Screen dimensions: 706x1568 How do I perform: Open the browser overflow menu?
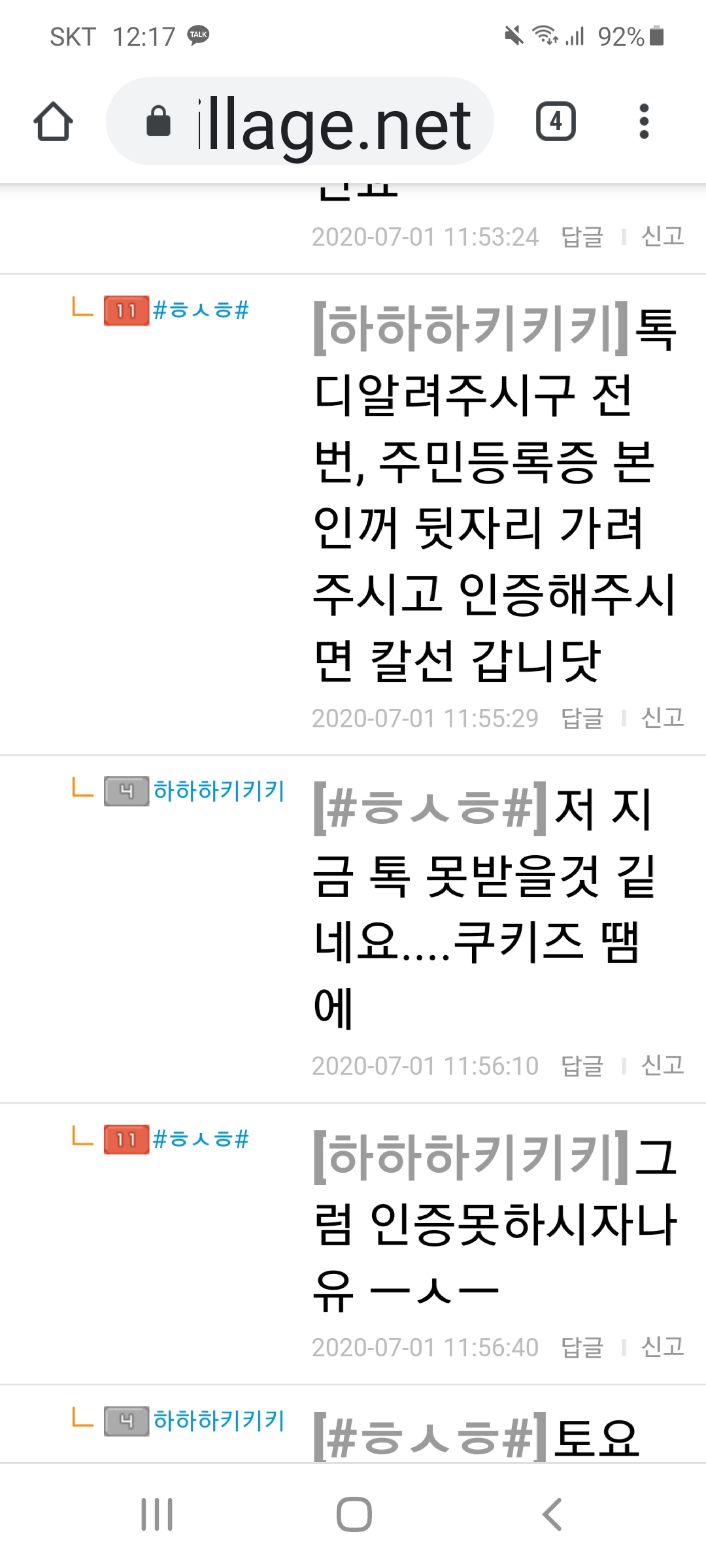tap(644, 122)
